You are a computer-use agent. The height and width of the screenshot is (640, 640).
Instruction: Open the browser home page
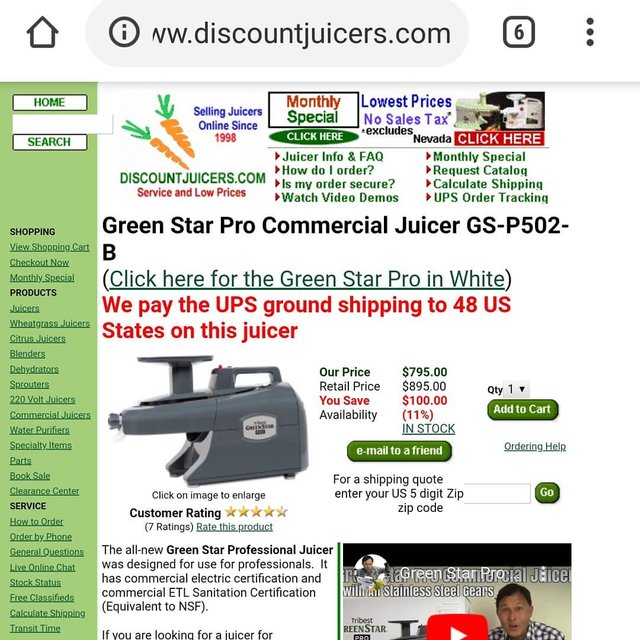pyautogui.click(x=42, y=33)
